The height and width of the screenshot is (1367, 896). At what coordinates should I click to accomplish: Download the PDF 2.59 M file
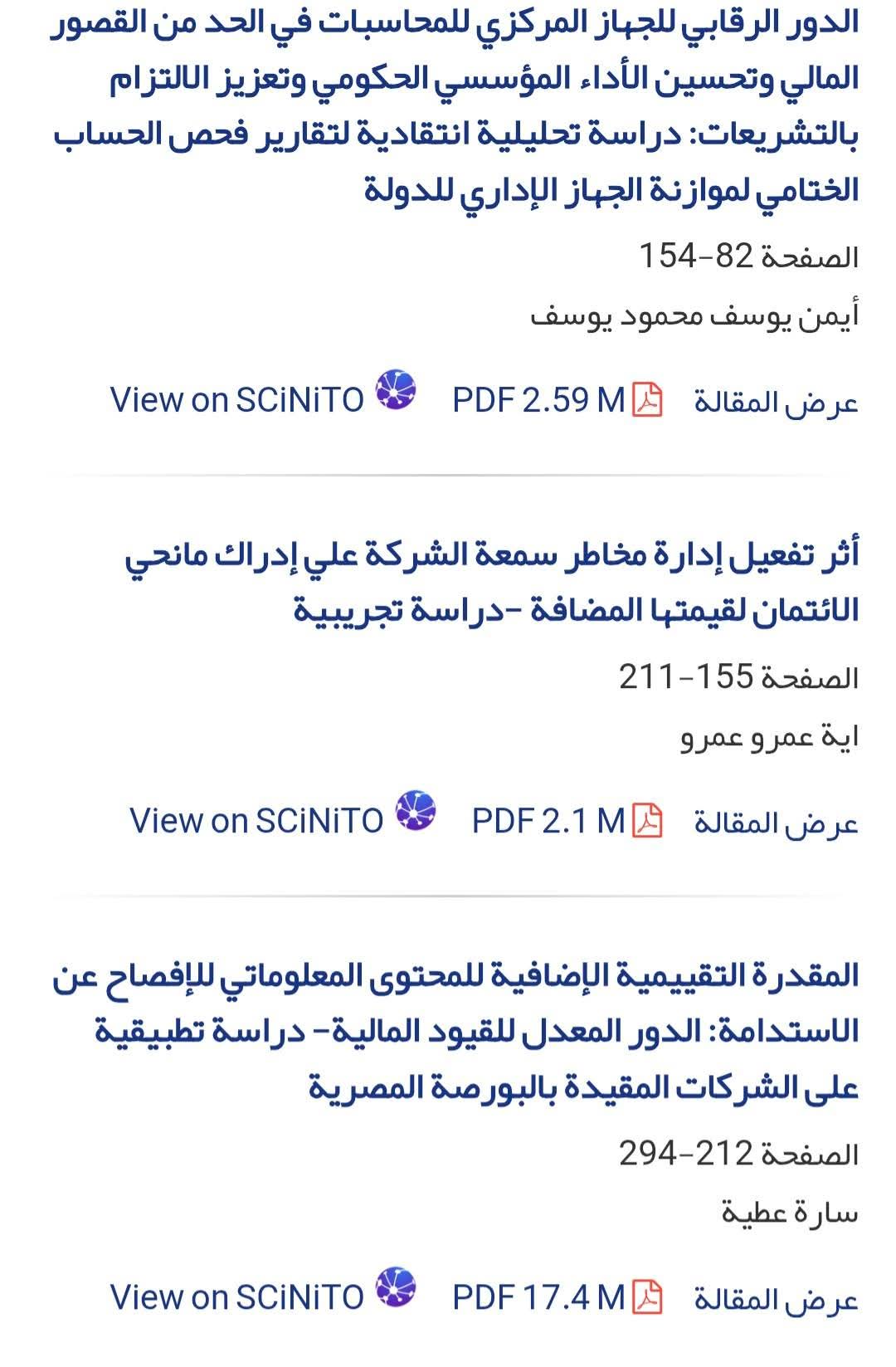[x=556, y=401]
